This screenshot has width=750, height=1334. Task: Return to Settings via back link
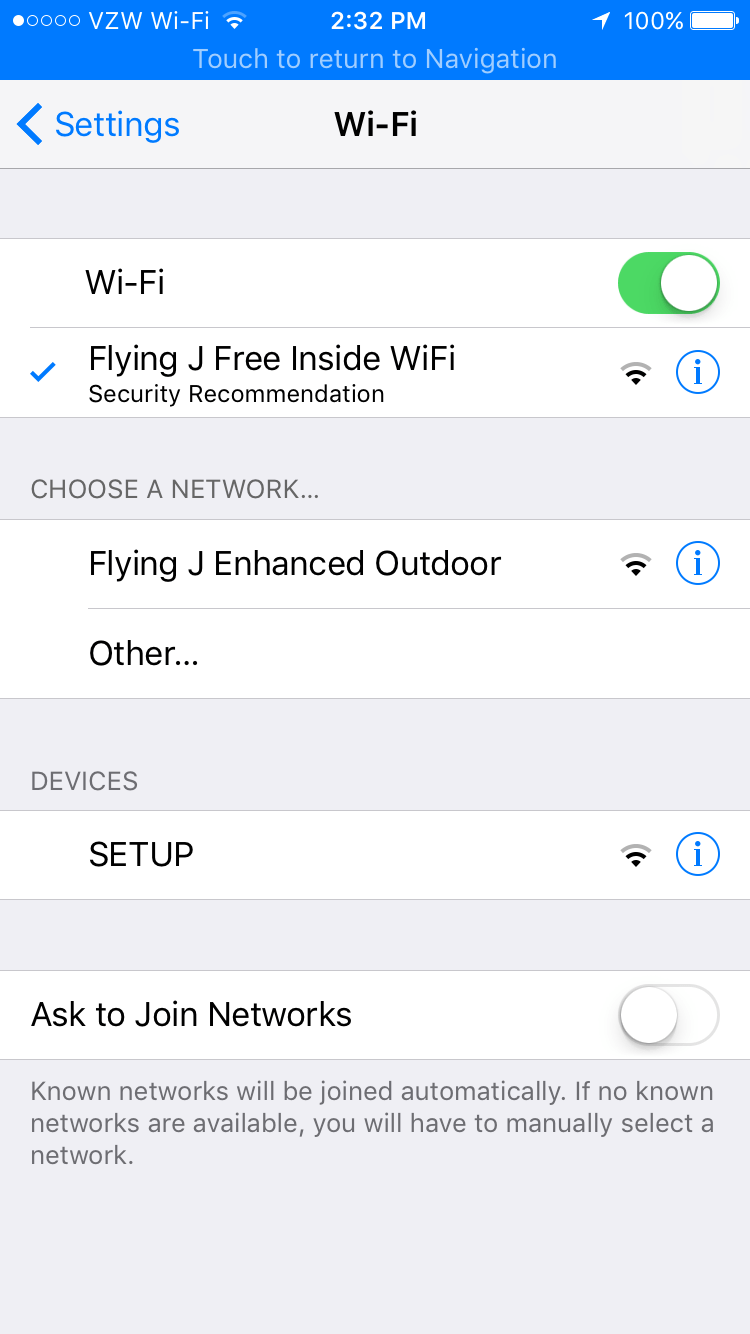click(117, 124)
